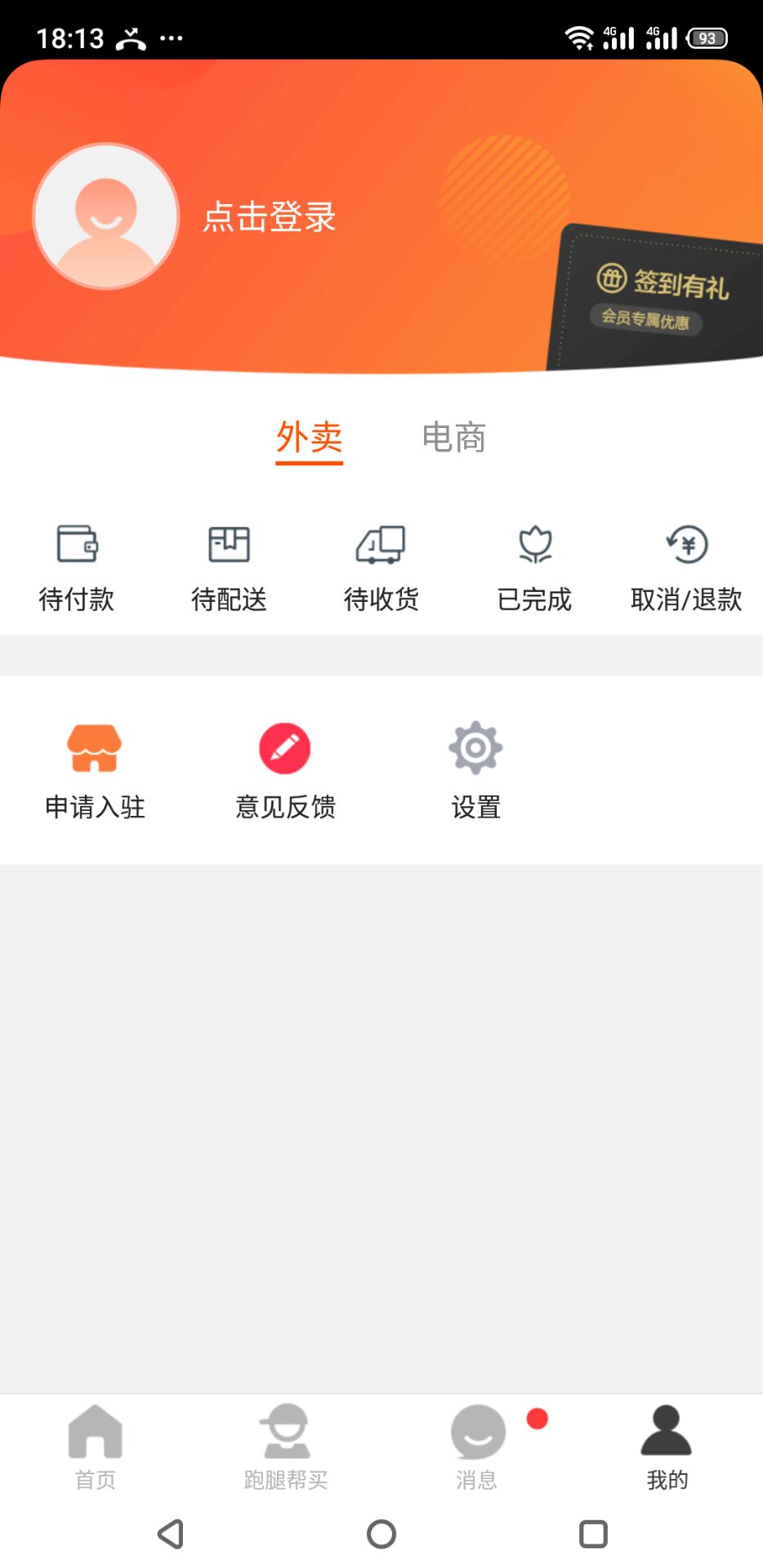Image resolution: width=763 pixels, height=1568 pixels.
Task: Open 取消/退款 orders
Action: (686, 568)
